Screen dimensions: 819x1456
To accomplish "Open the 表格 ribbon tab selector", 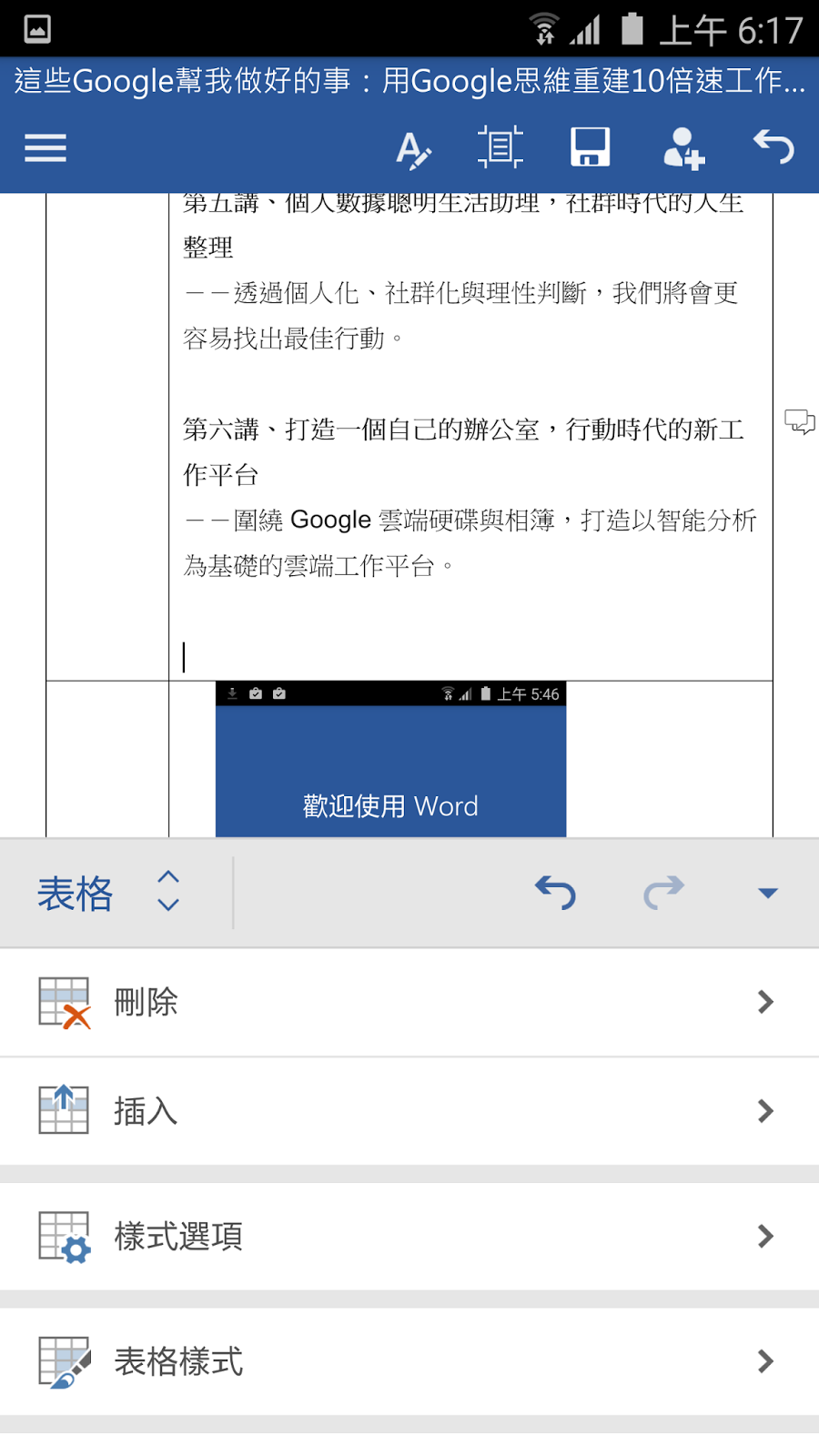I will [x=109, y=893].
